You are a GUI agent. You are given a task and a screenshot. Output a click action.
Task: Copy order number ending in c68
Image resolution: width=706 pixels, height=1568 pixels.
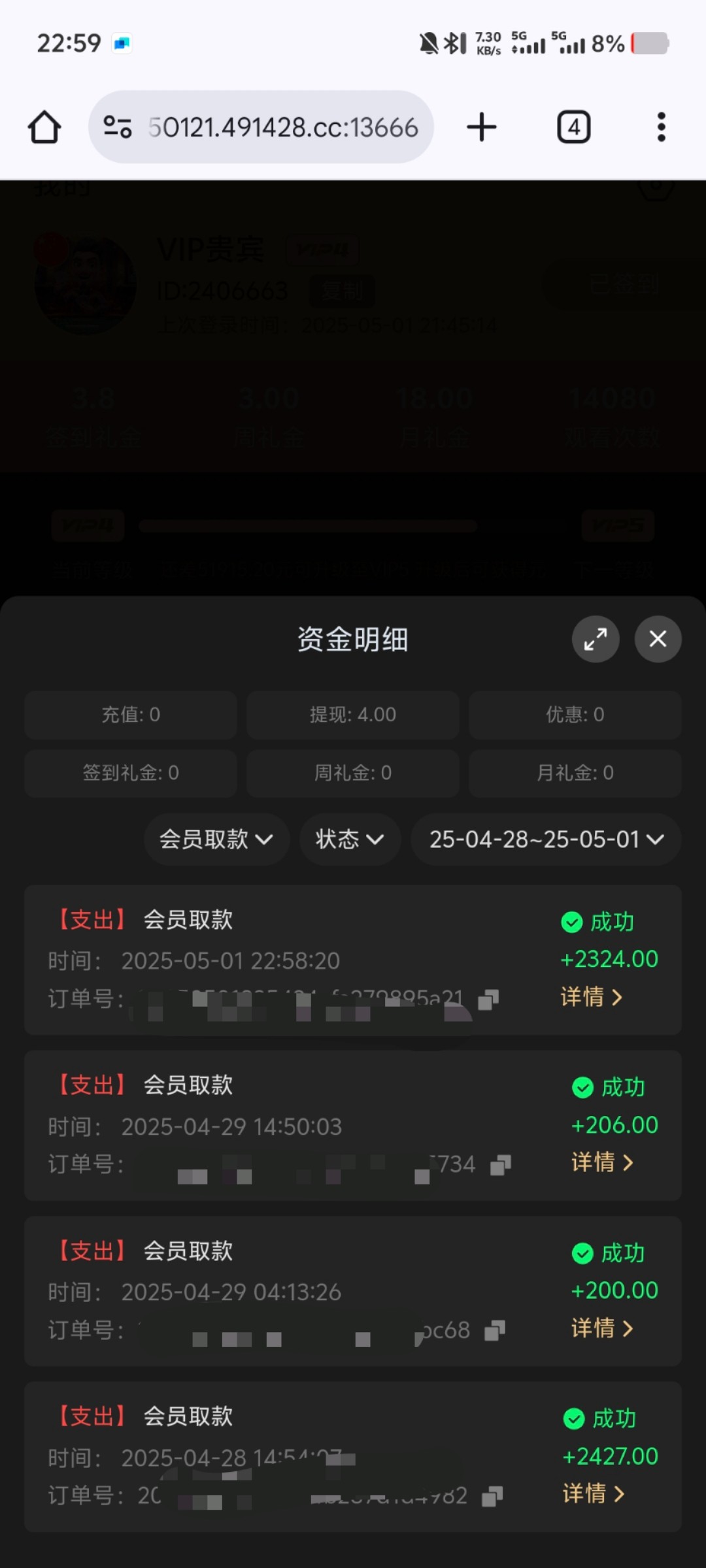click(x=495, y=1331)
